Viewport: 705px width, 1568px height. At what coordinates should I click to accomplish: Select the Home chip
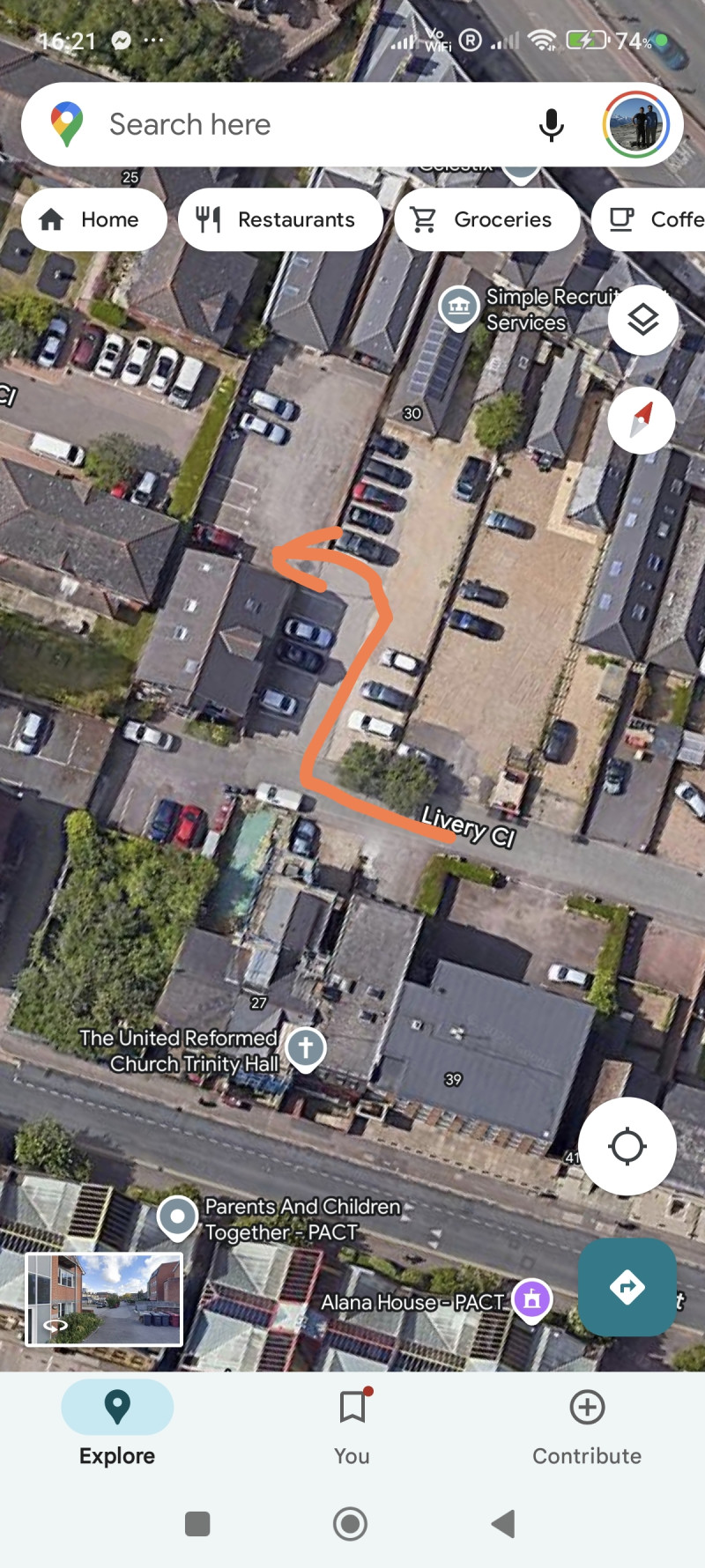[93, 219]
